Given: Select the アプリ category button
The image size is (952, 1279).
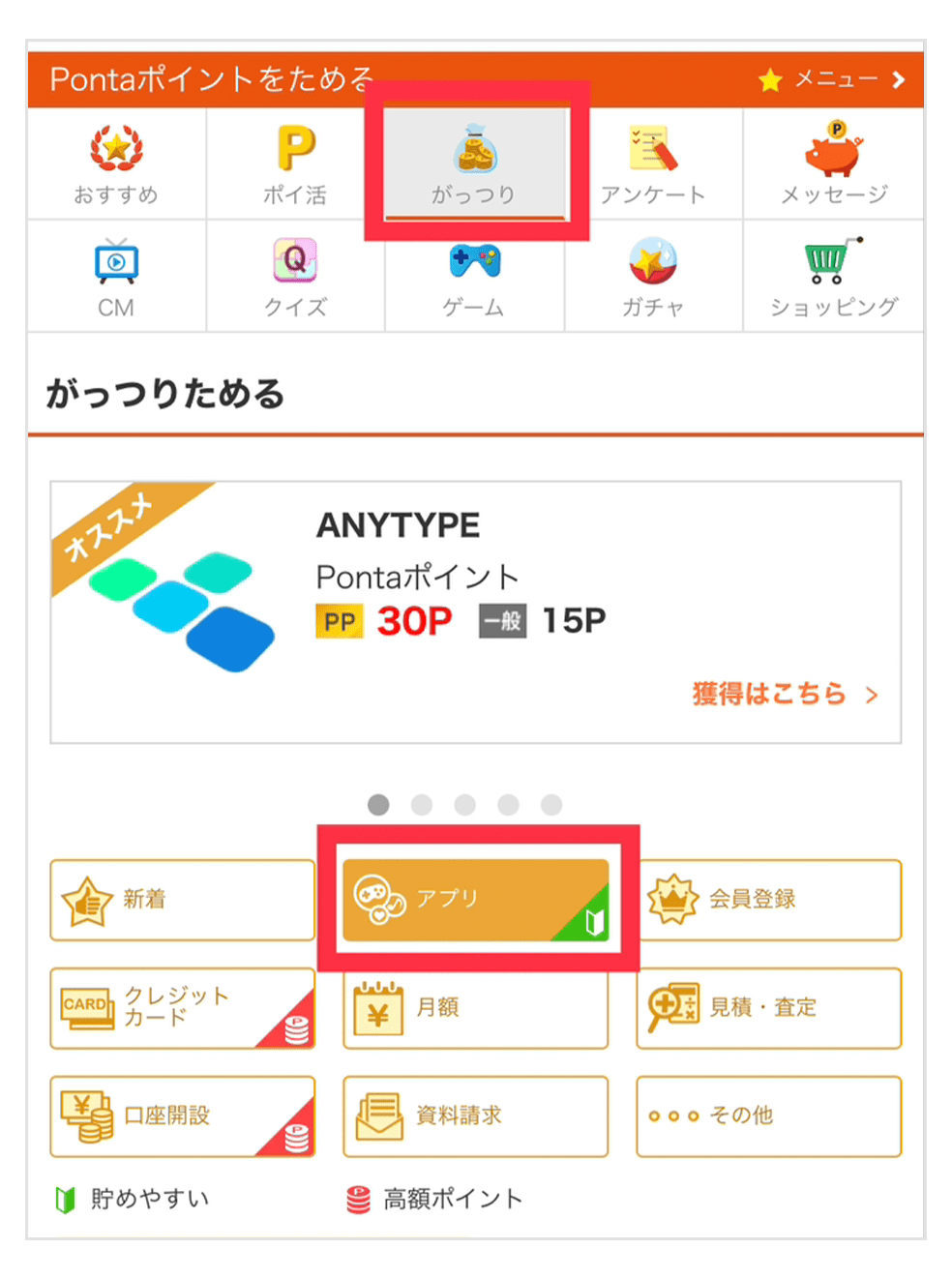Looking at the screenshot, I should pyautogui.click(x=475, y=900).
